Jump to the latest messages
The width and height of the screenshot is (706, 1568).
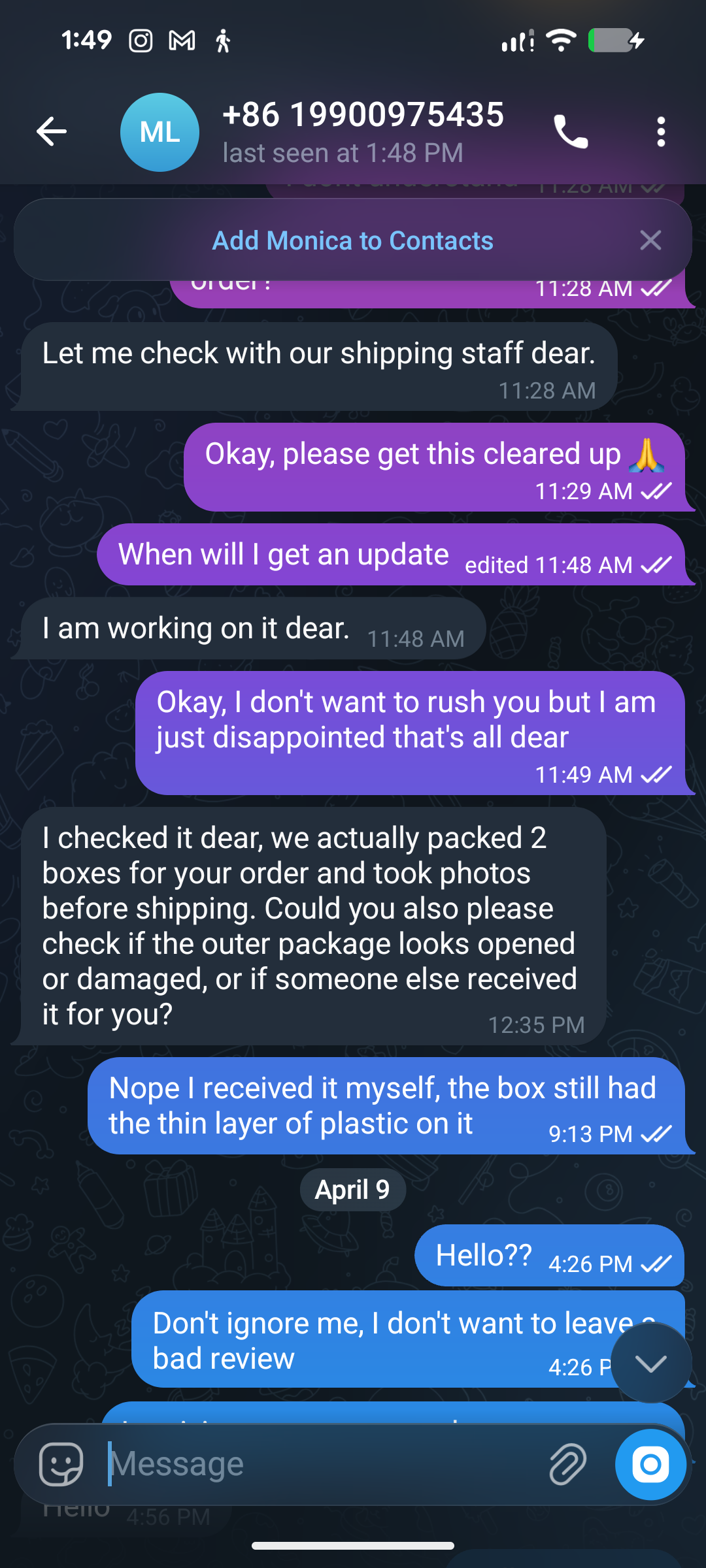pyautogui.click(x=650, y=1363)
